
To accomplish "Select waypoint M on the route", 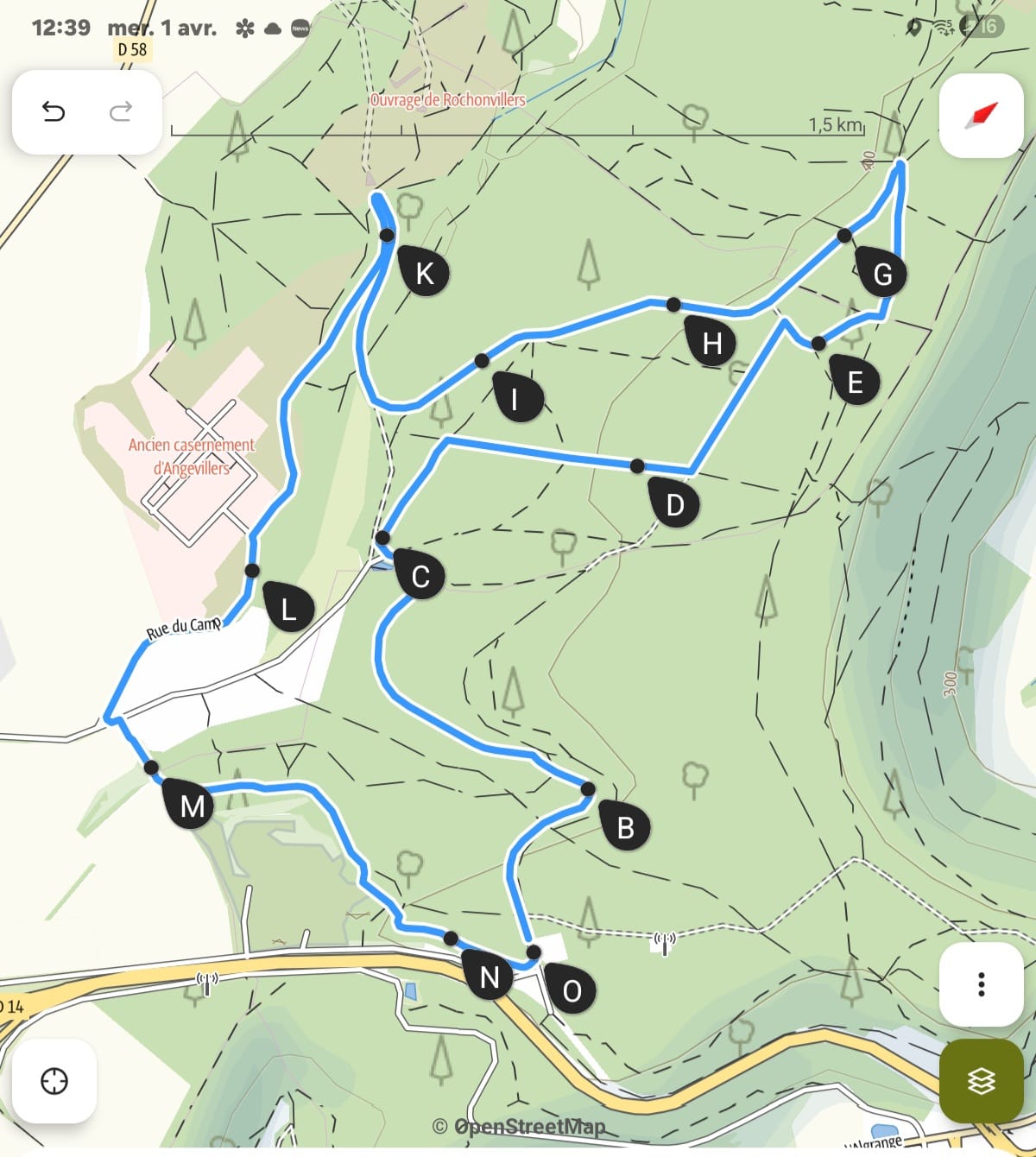I will [x=190, y=805].
